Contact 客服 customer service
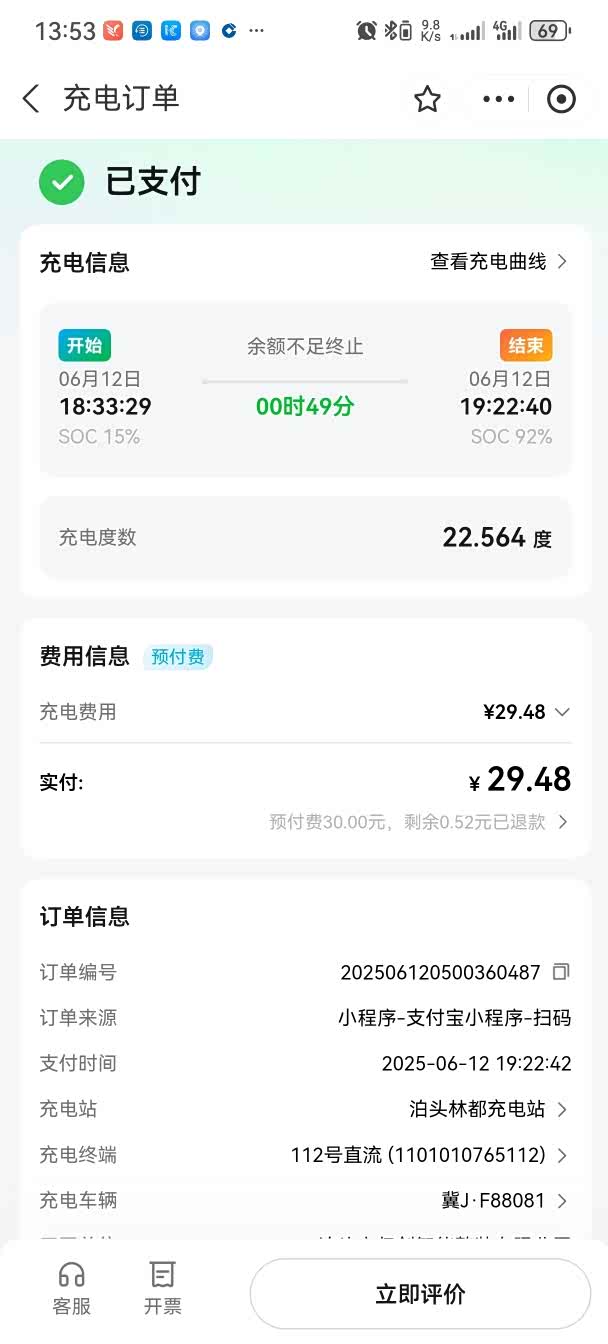 [x=72, y=1288]
